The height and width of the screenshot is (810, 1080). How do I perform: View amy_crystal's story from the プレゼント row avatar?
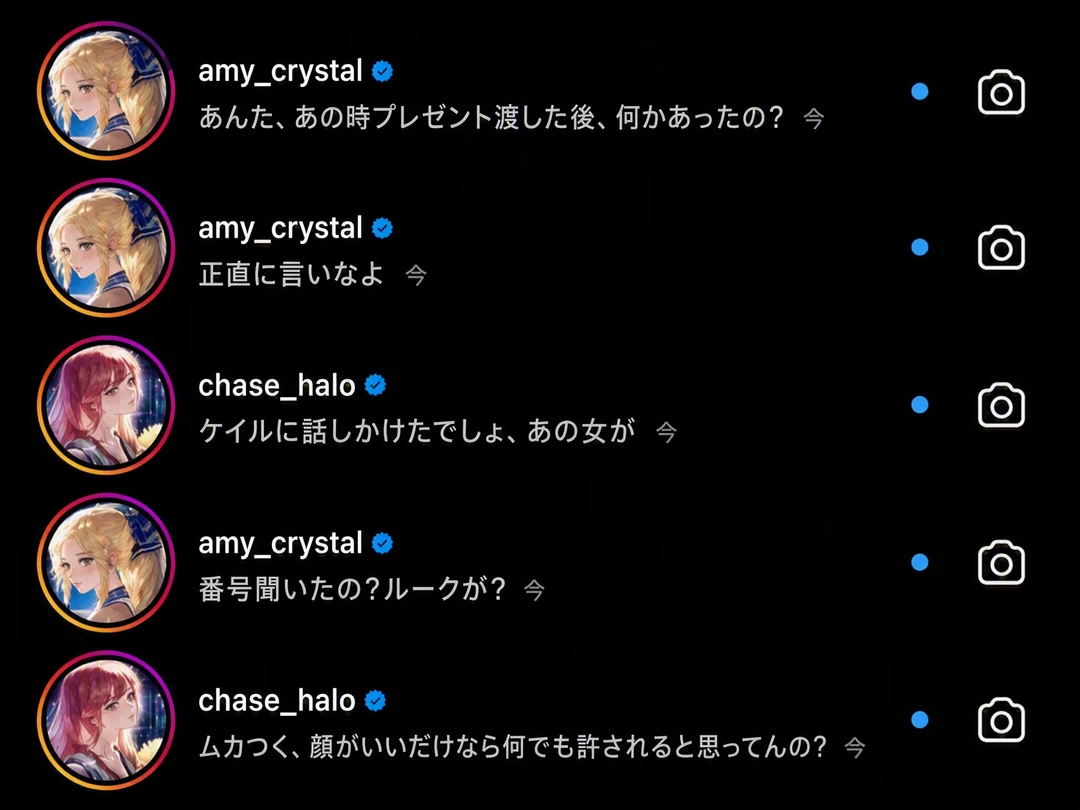pos(106,91)
